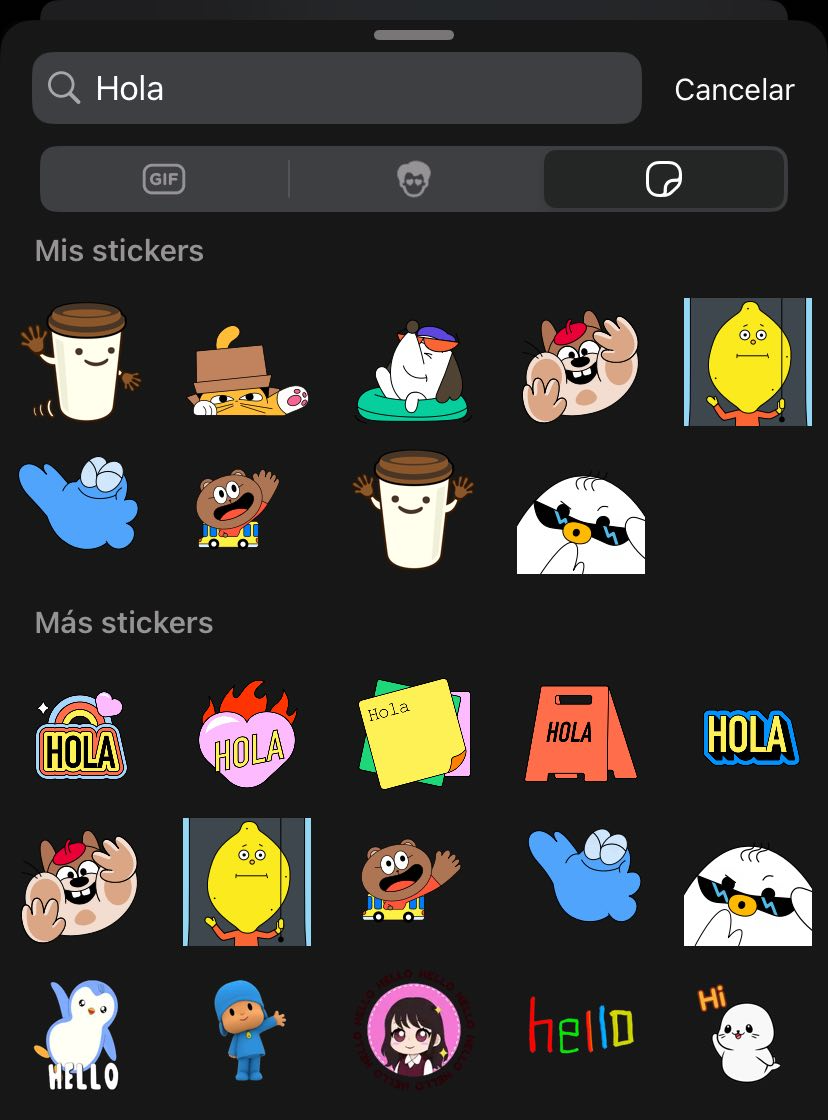Choose the orange floor sign HOLA sticker
The width and height of the screenshot is (828, 1120).
click(x=580, y=735)
